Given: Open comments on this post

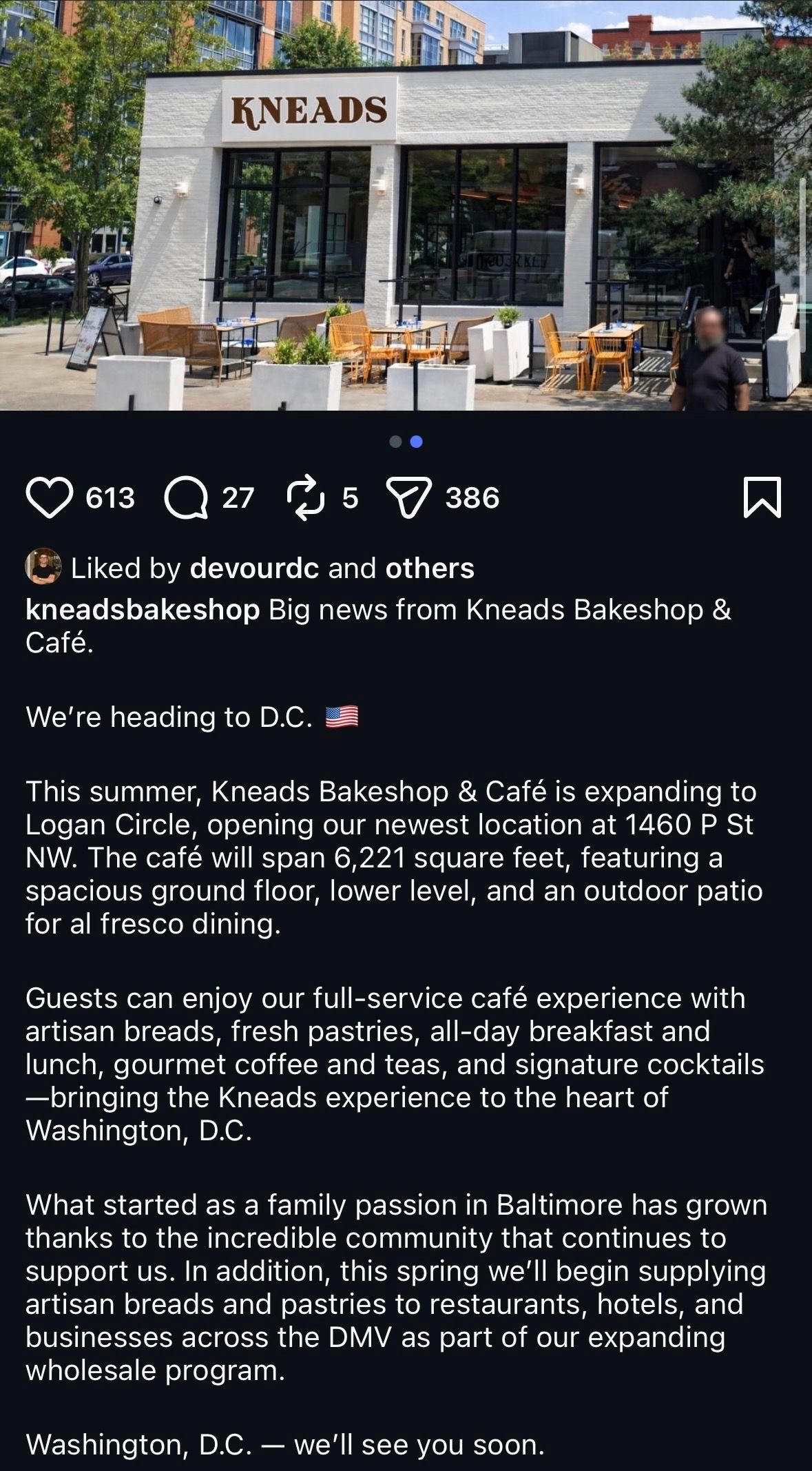Looking at the screenshot, I should click(x=186, y=497).
